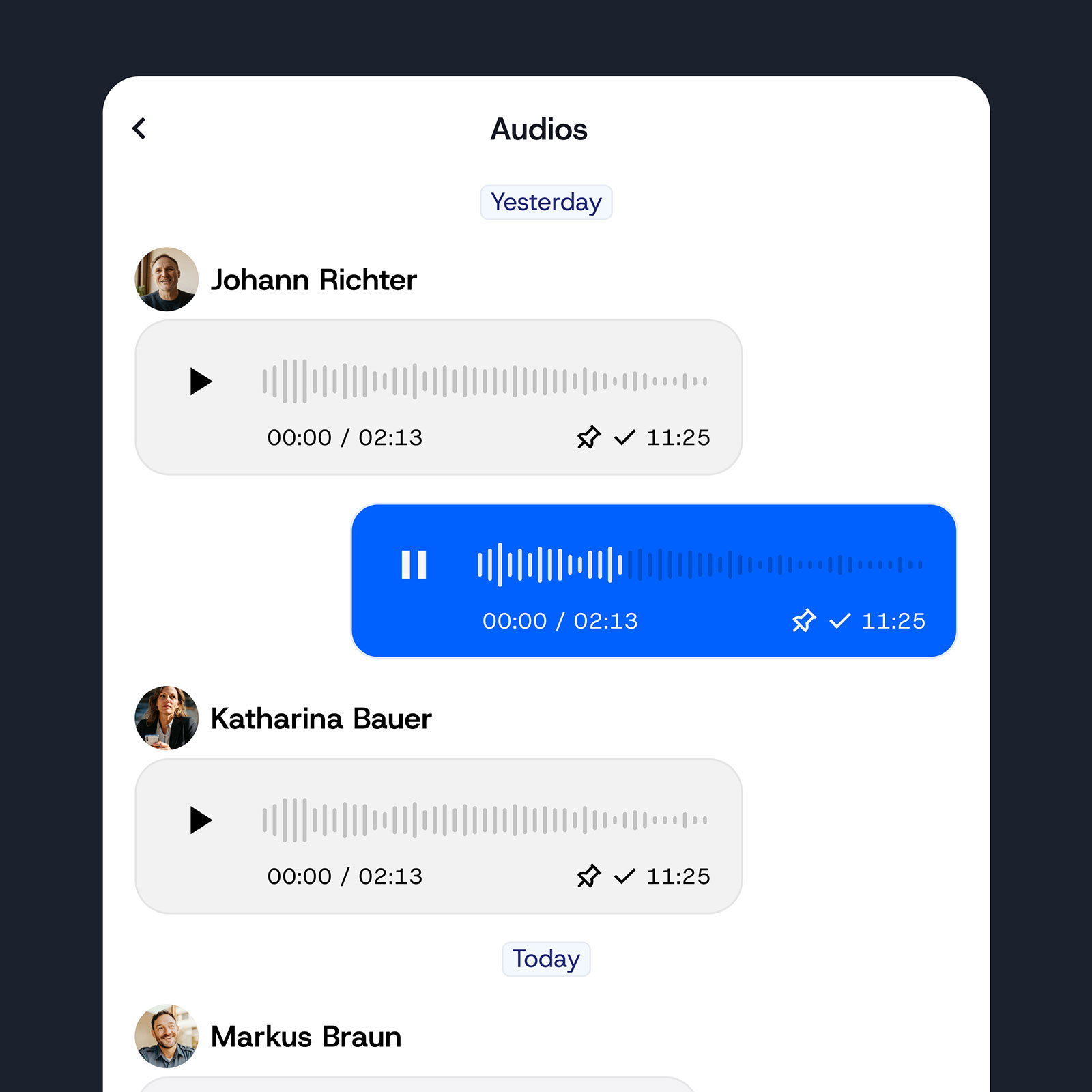Go back from the Audios screen
Screen dimensions: 1092x1092
coord(139,128)
